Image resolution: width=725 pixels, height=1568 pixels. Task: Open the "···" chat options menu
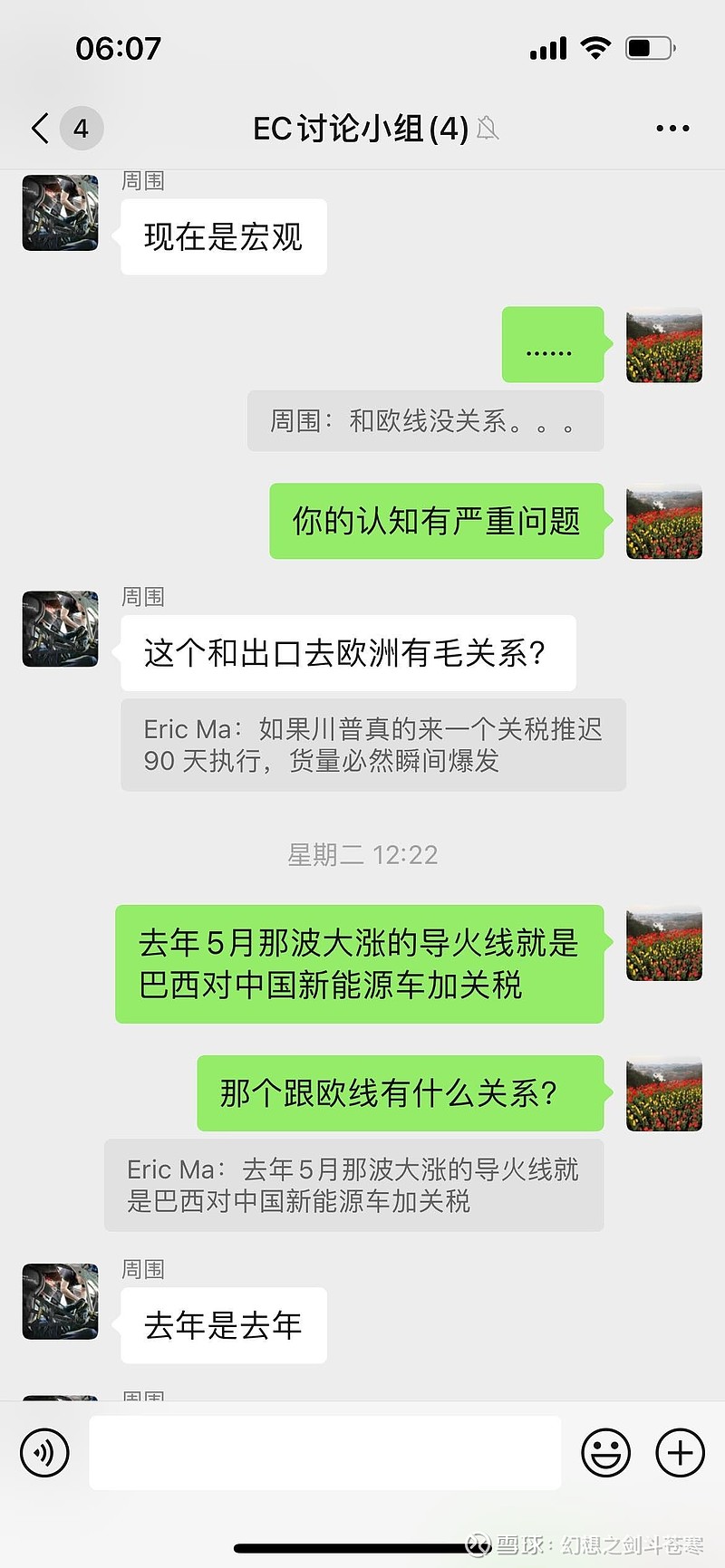click(x=672, y=128)
